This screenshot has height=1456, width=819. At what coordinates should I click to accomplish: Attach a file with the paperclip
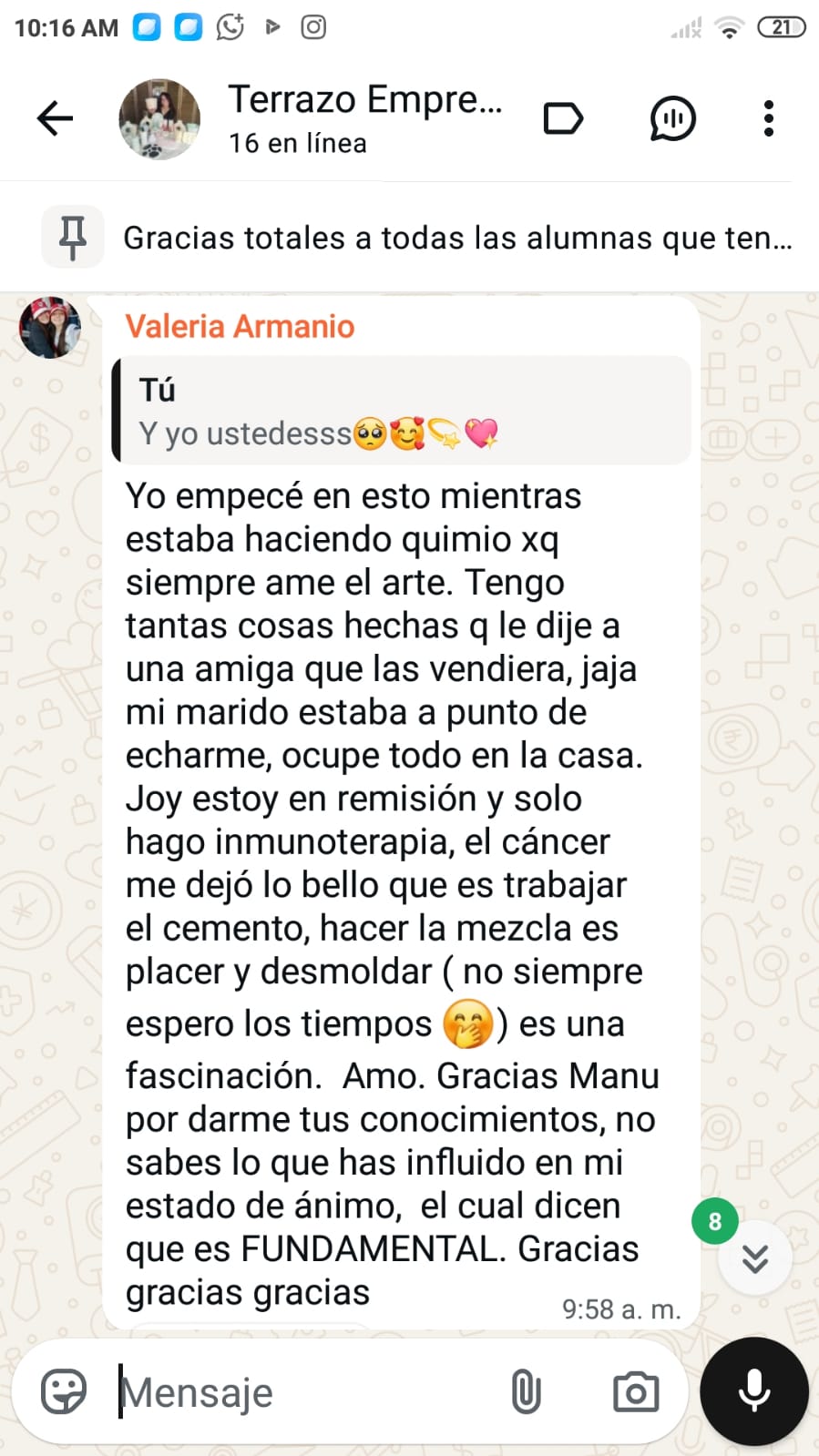[x=526, y=1391]
